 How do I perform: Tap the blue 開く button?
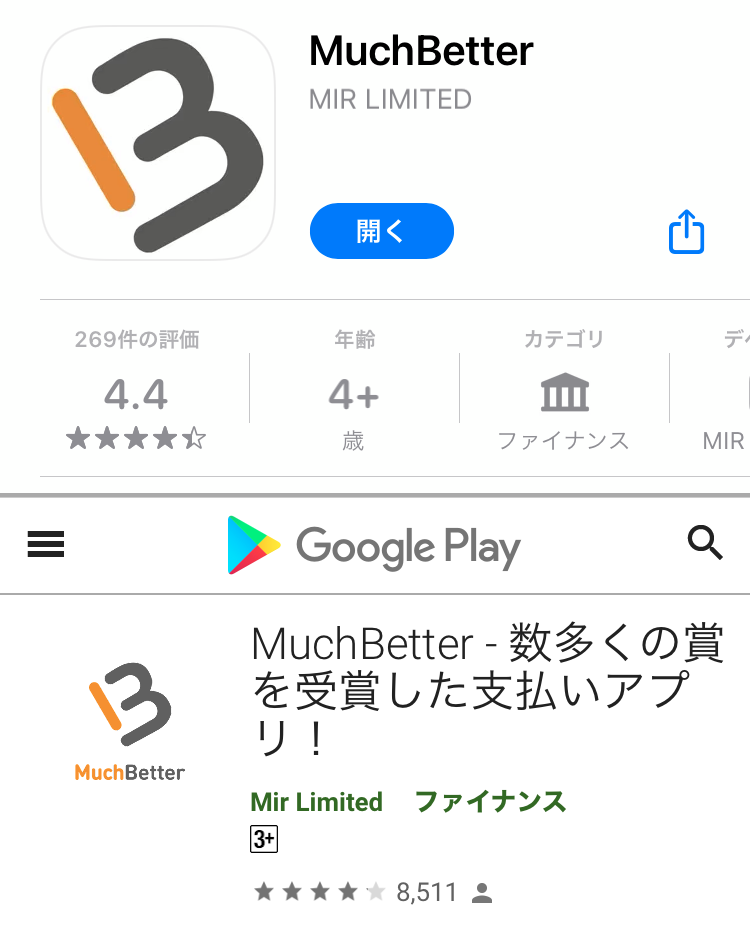[381, 231]
